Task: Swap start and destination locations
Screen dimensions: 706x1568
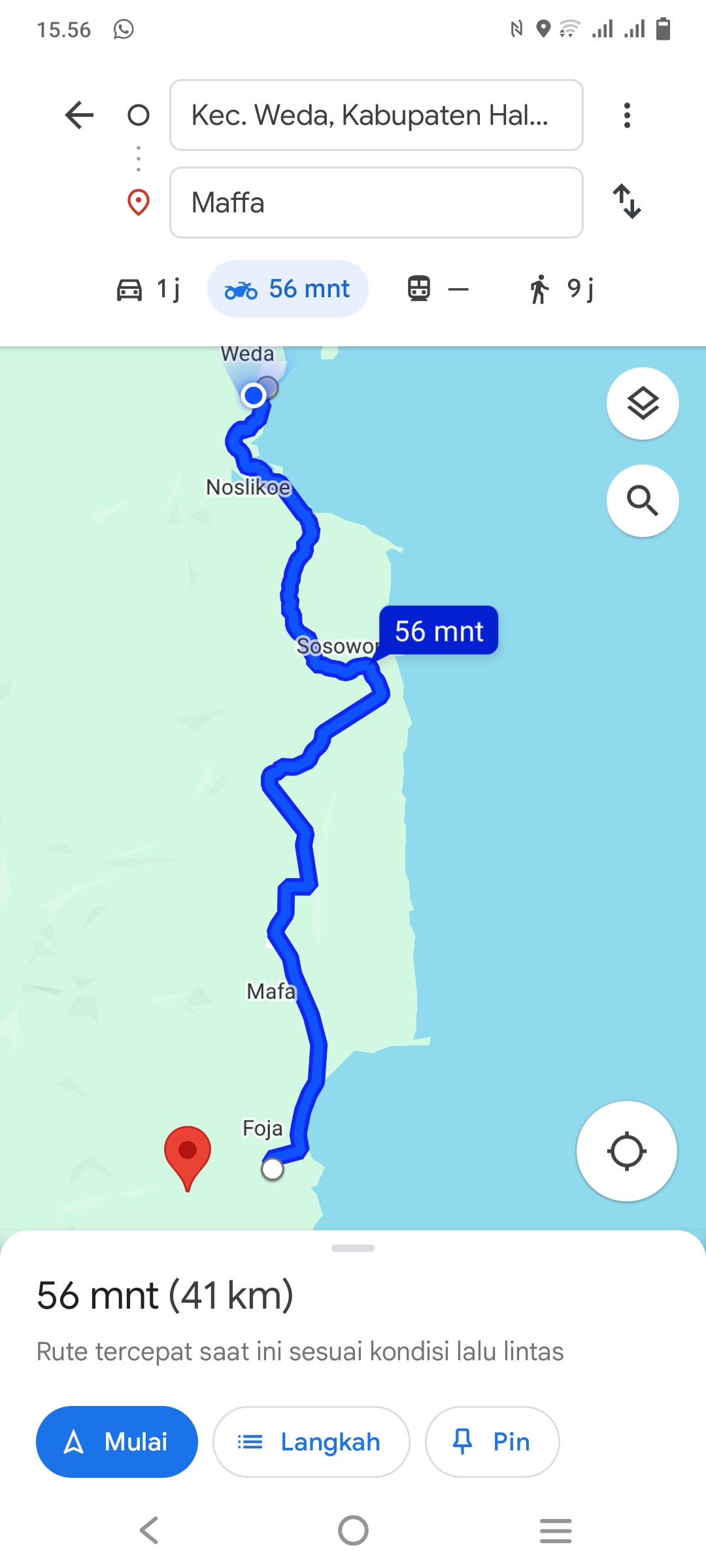Action: click(627, 201)
